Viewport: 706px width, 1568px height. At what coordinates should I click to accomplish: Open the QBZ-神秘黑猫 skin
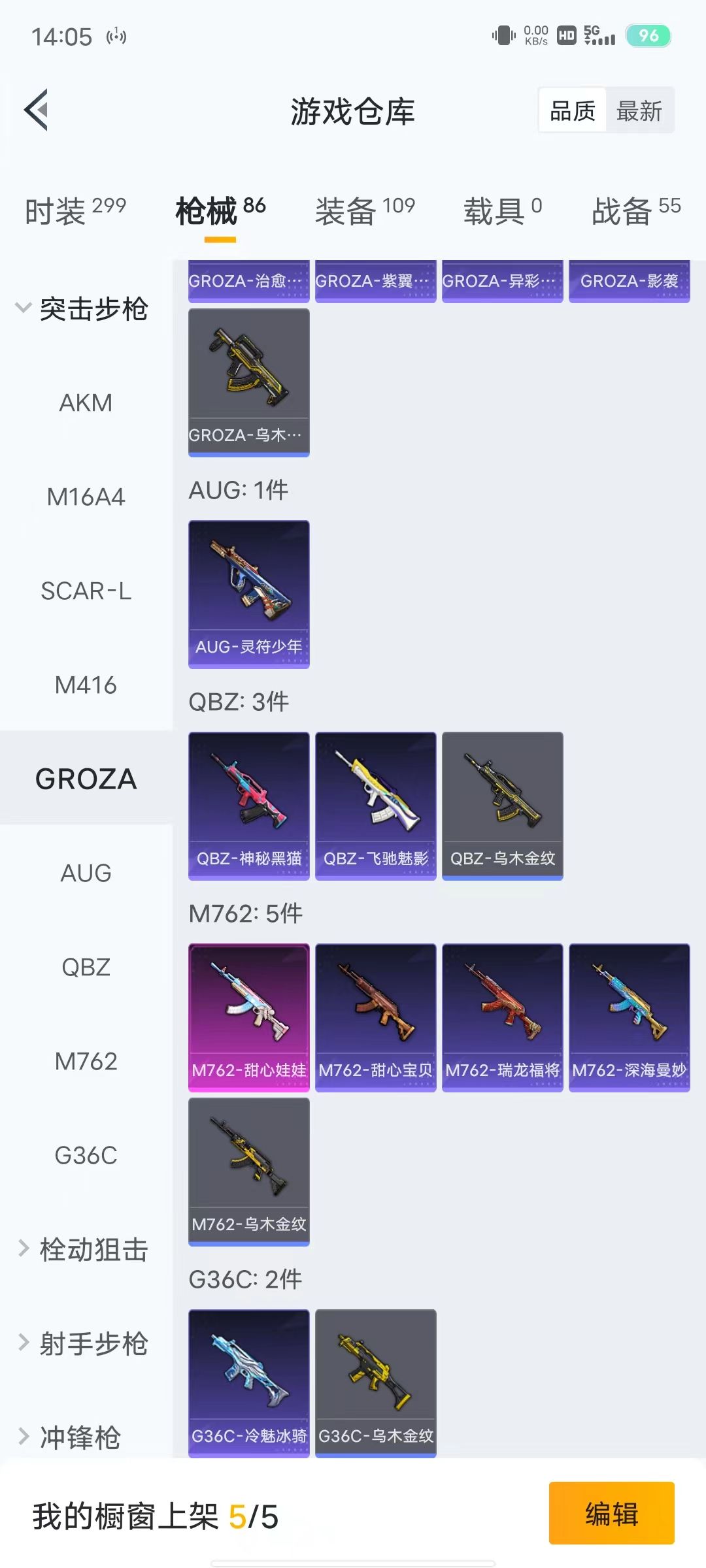[248, 805]
